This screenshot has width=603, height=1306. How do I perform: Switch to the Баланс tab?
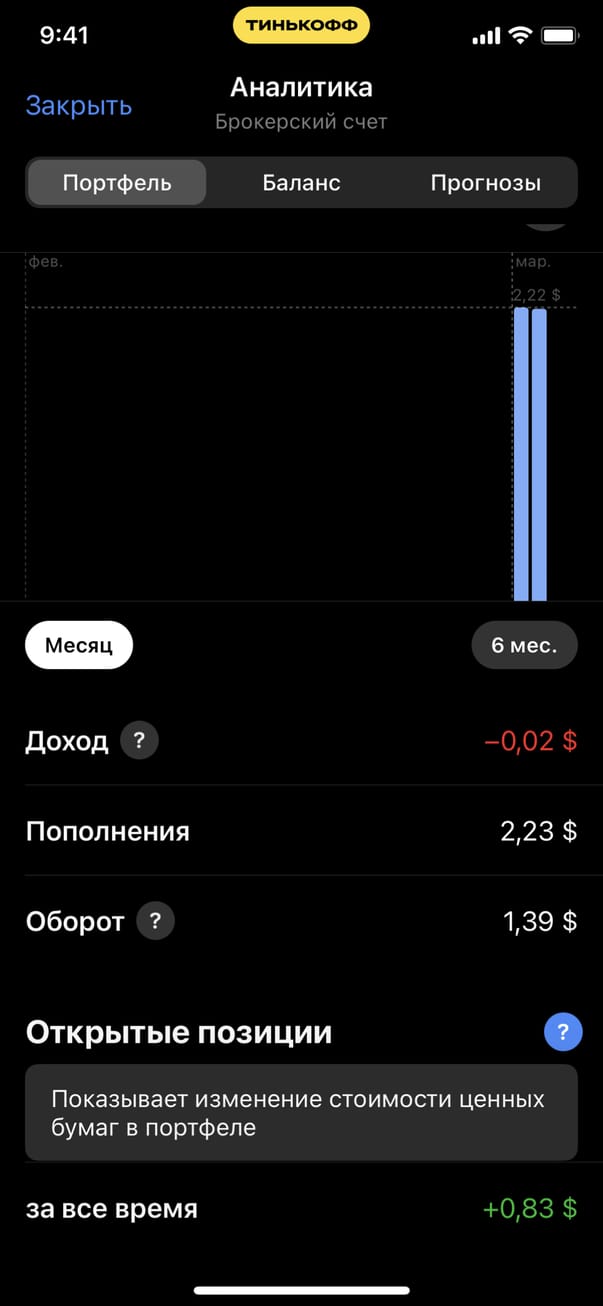pos(301,183)
